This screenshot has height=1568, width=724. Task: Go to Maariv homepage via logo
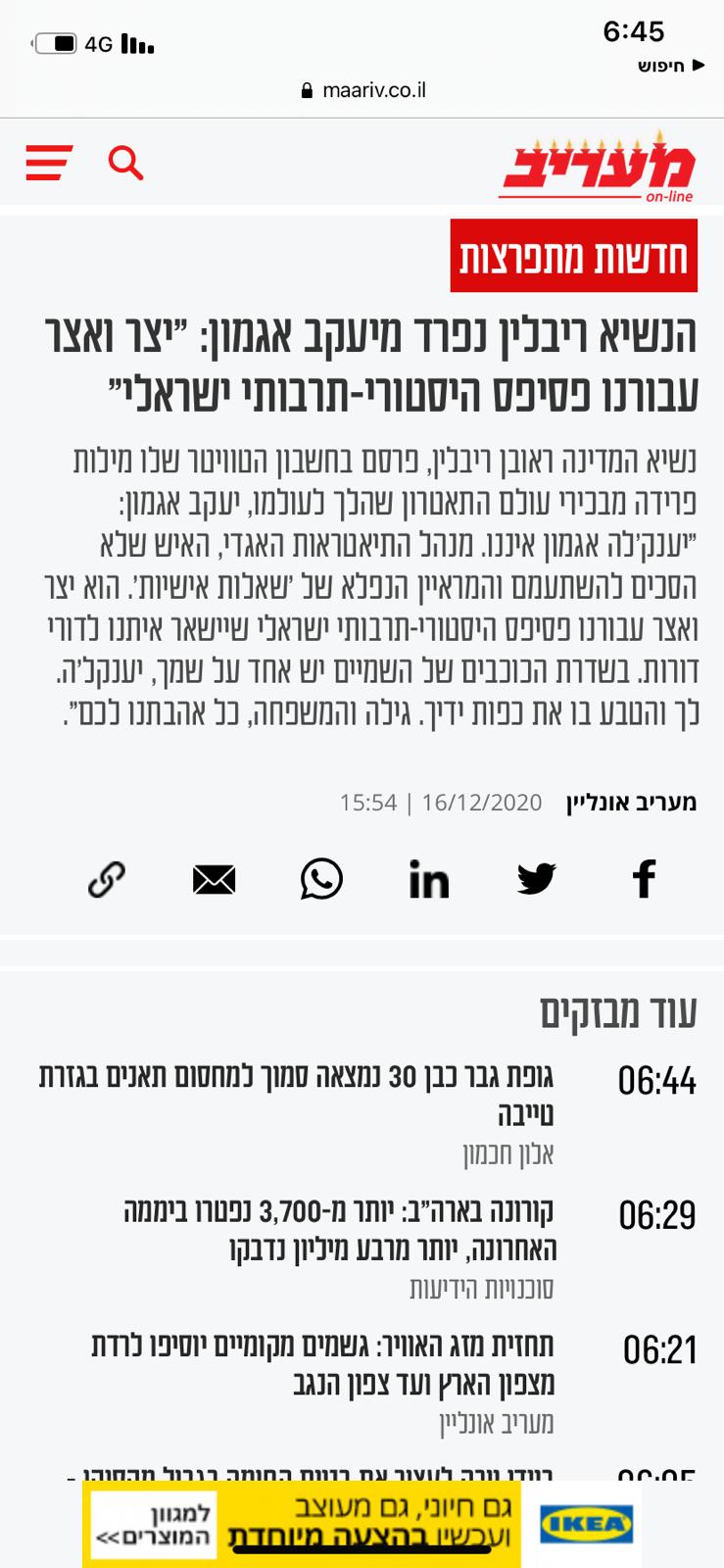coord(598,169)
